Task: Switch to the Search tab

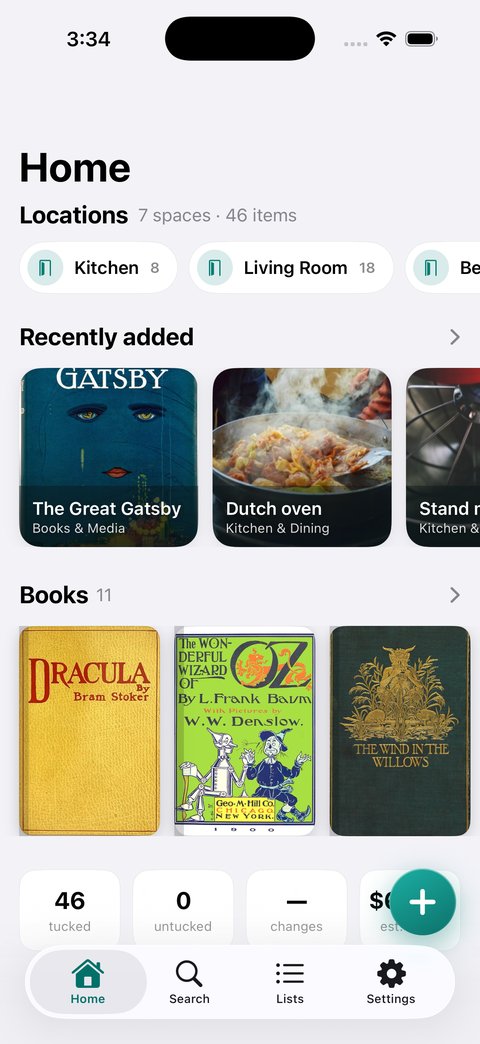Action: (x=189, y=982)
